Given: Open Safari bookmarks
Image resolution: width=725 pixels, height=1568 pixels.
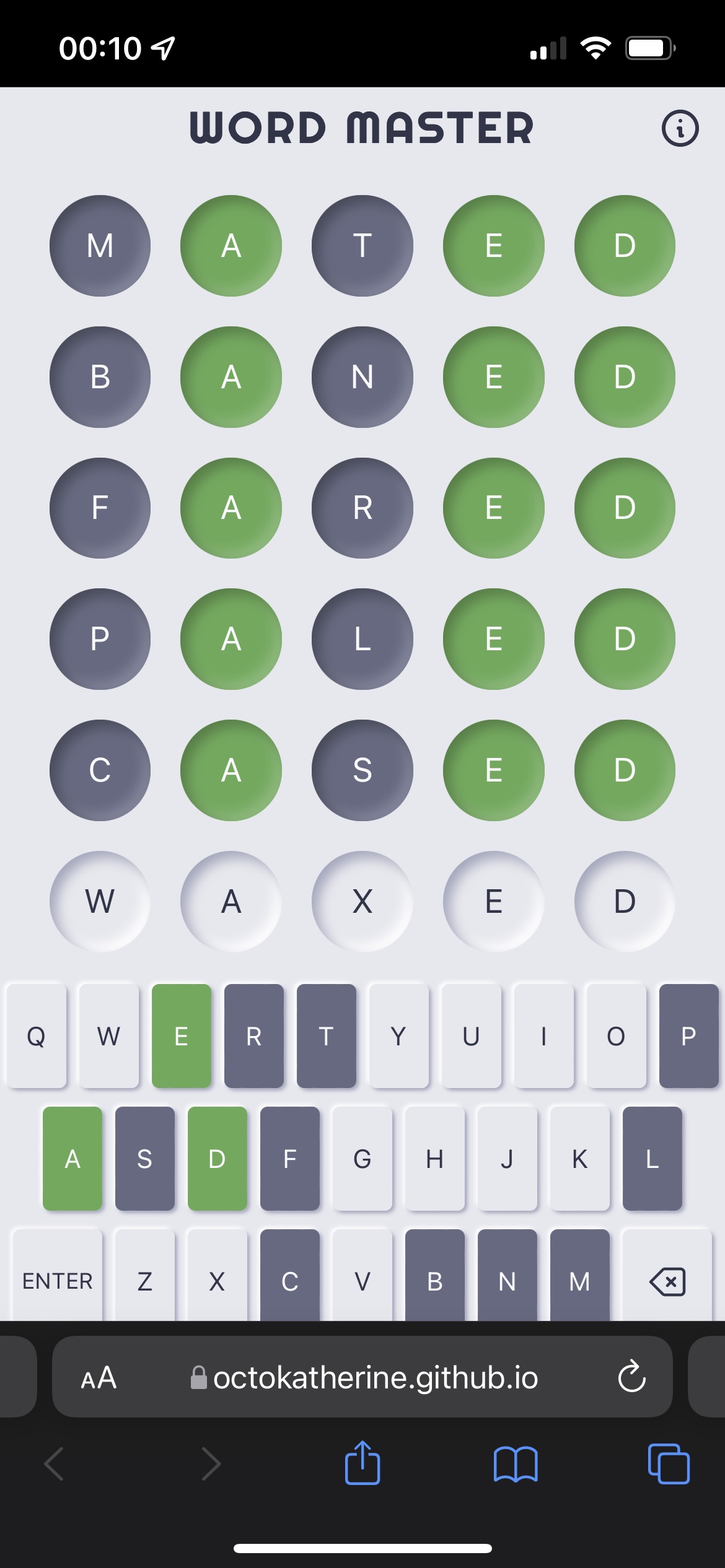Looking at the screenshot, I should point(516,1464).
